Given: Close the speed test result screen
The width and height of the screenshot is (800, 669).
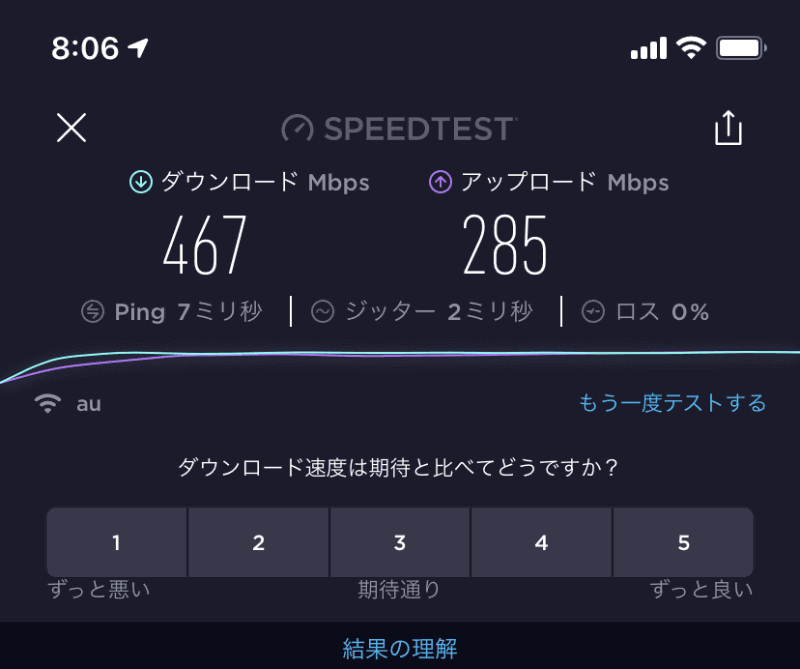Looking at the screenshot, I should coord(71,128).
